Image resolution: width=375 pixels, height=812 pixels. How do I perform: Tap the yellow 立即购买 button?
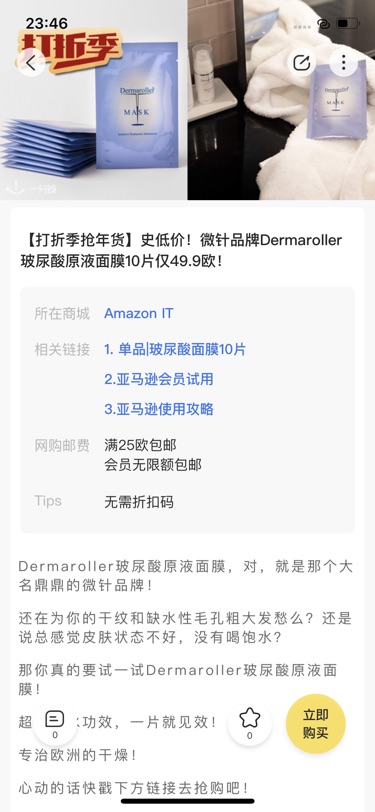pos(316,724)
